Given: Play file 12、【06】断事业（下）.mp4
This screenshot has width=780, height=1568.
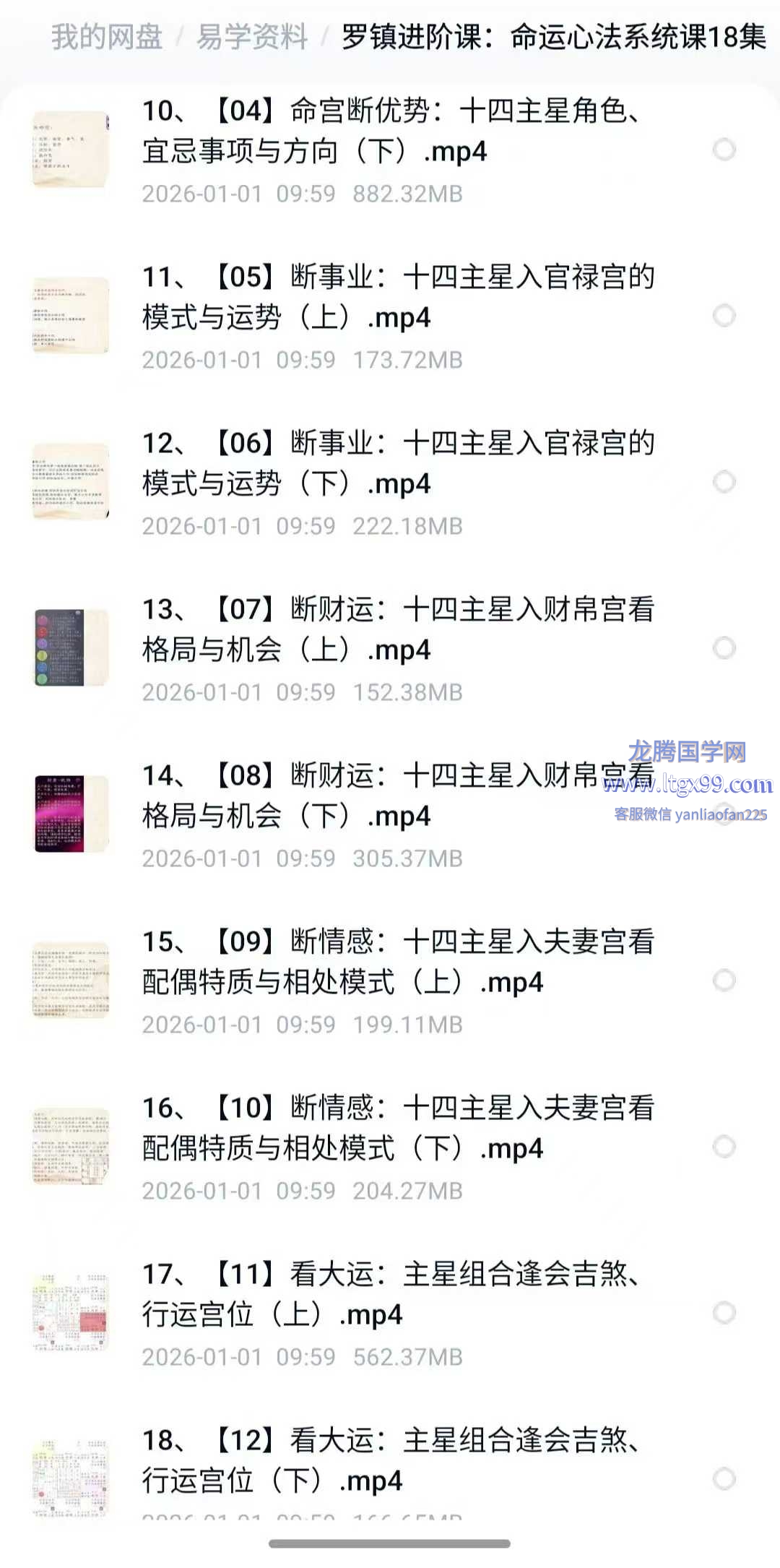Looking at the screenshot, I should pos(397,464).
